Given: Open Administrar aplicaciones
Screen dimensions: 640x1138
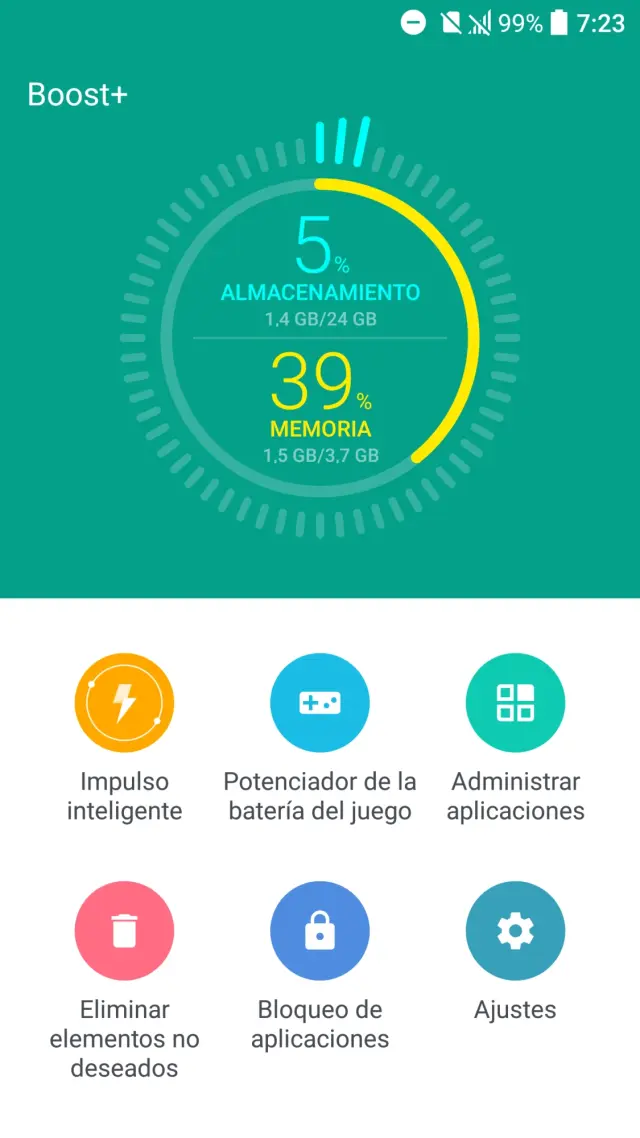Looking at the screenshot, I should point(515,703).
